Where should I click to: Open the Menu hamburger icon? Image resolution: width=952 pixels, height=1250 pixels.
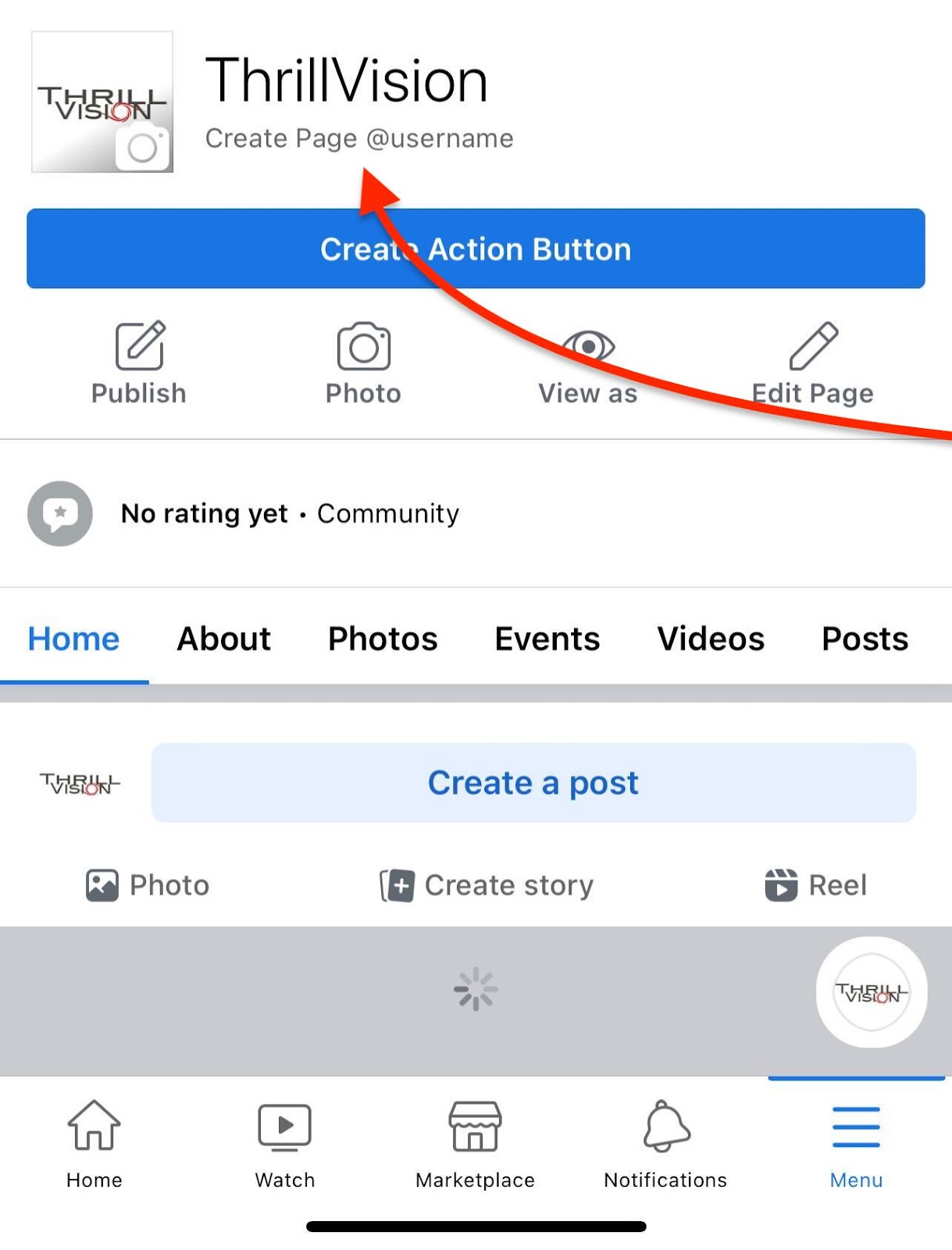(856, 1127)
